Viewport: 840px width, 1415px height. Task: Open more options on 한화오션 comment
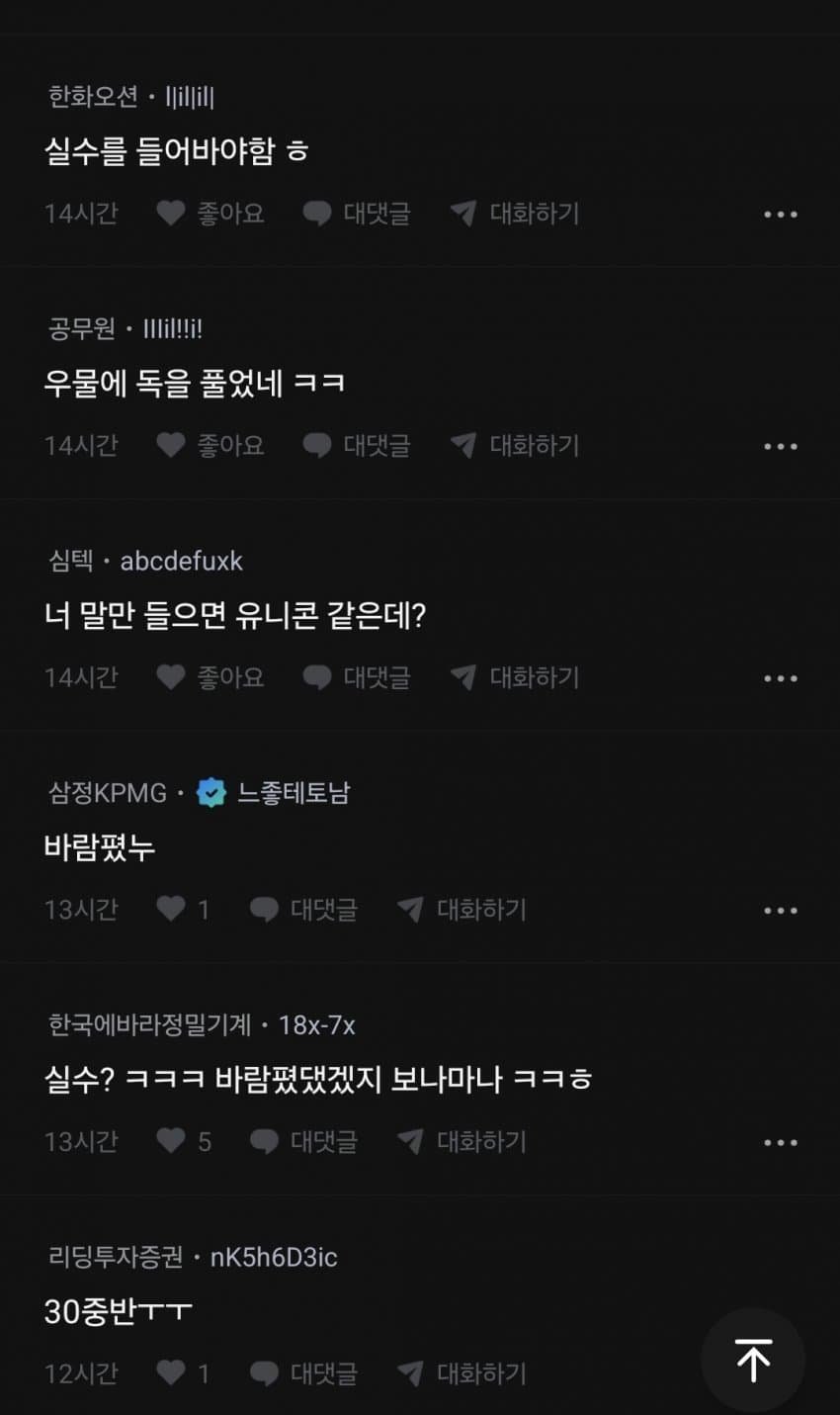tap(780, 215)
